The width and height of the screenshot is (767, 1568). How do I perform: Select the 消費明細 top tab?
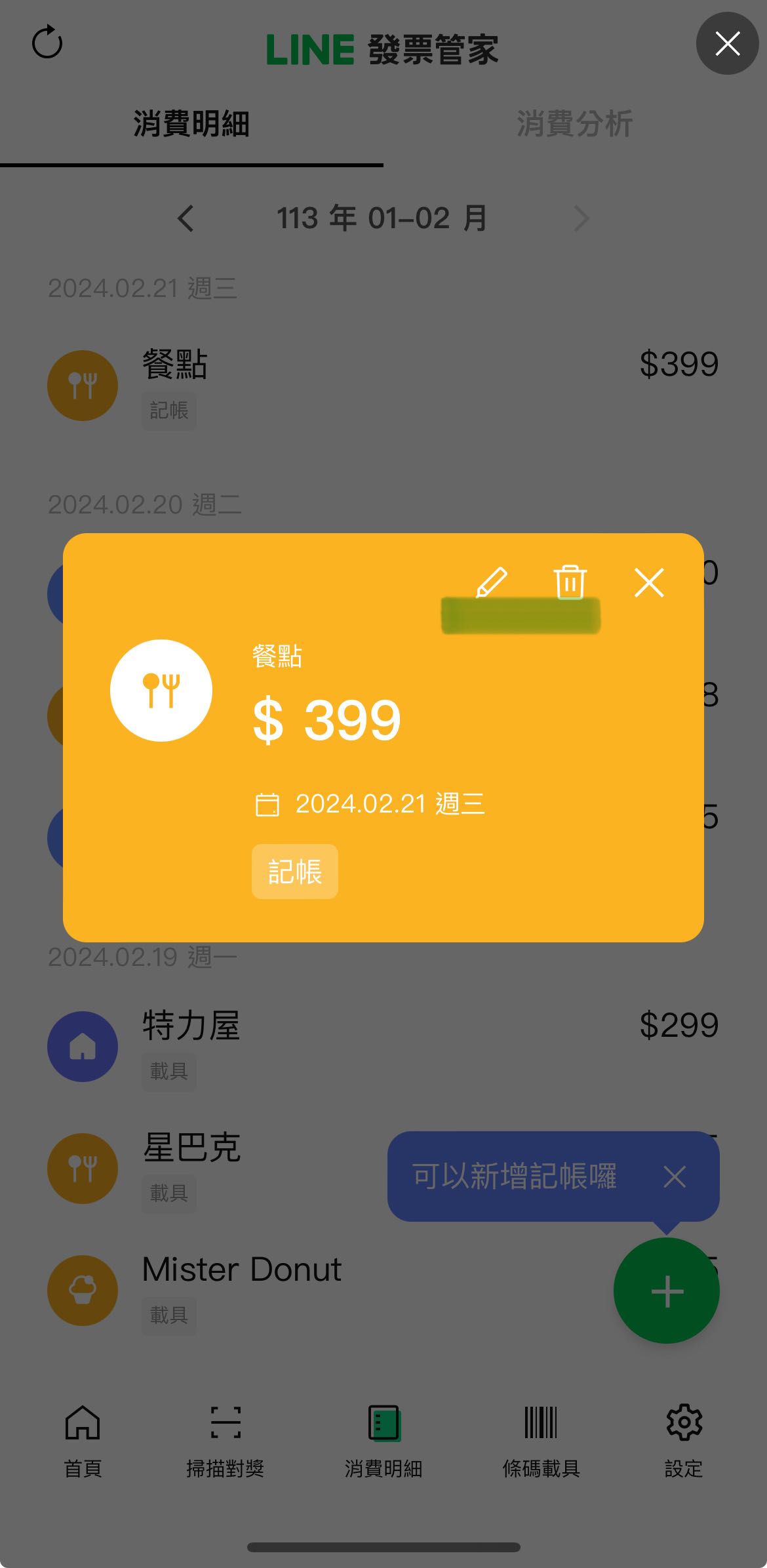191,124
